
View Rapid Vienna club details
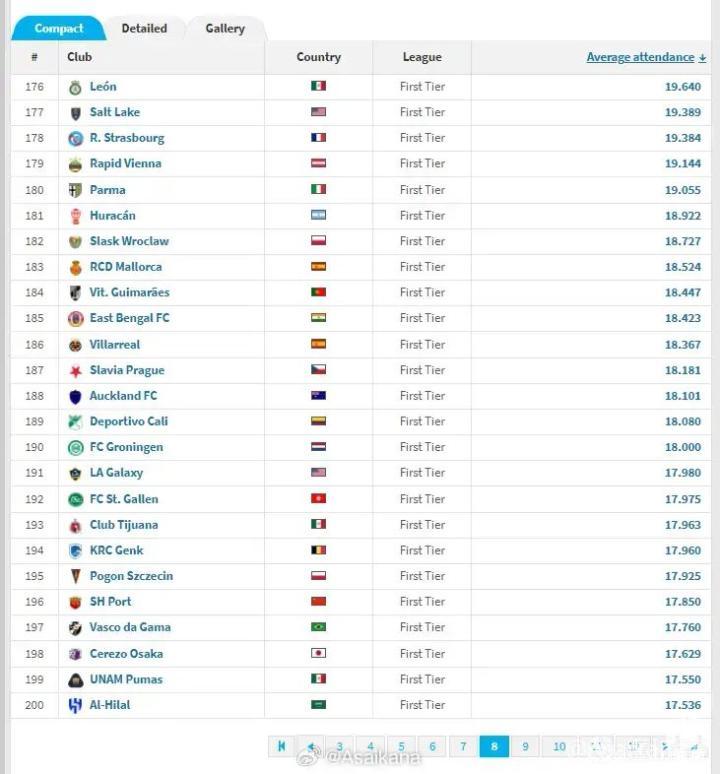(125, 164)
